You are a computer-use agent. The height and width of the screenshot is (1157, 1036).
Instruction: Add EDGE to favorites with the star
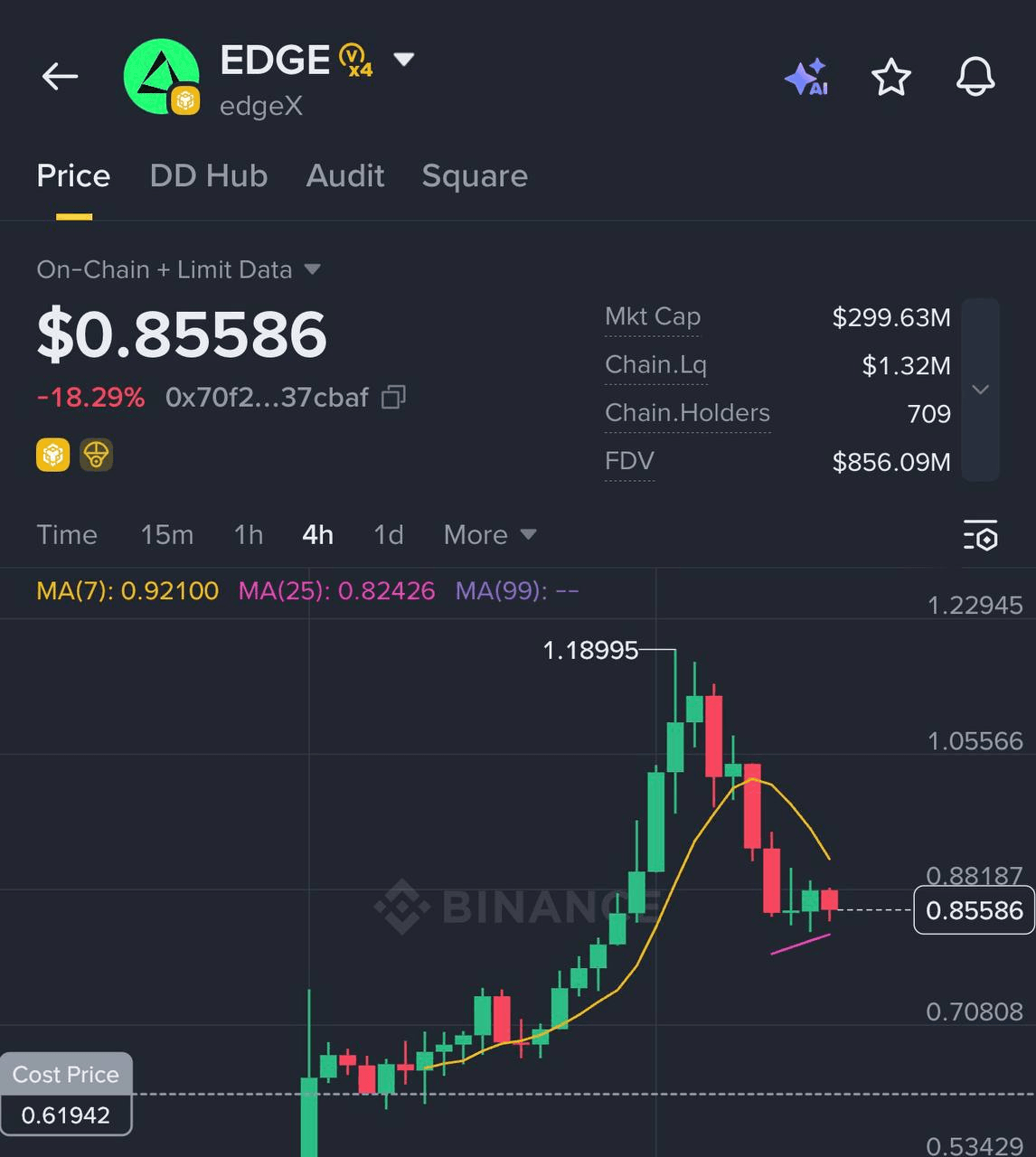890,78
